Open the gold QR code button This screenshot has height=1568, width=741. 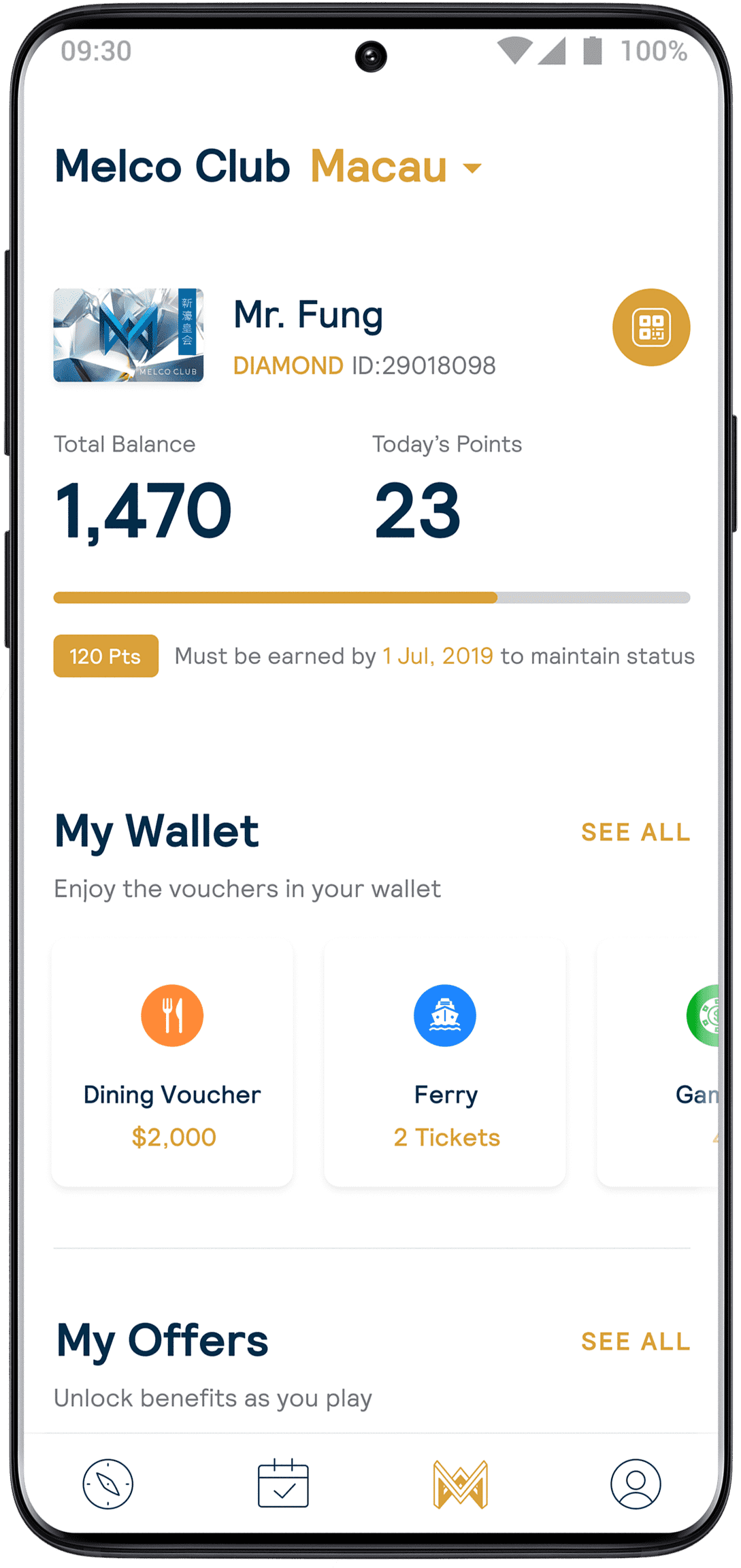coord(651,328)
